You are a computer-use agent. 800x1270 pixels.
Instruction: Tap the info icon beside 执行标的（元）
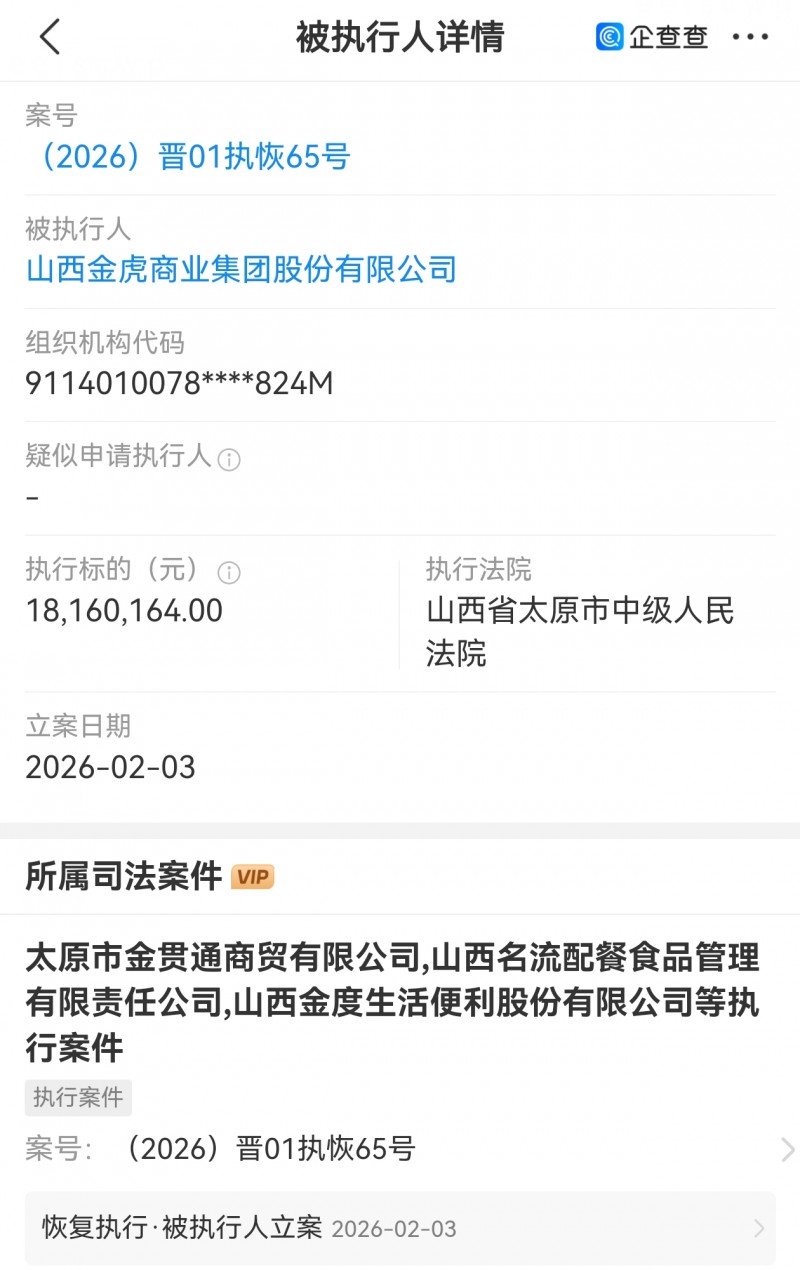230,570
